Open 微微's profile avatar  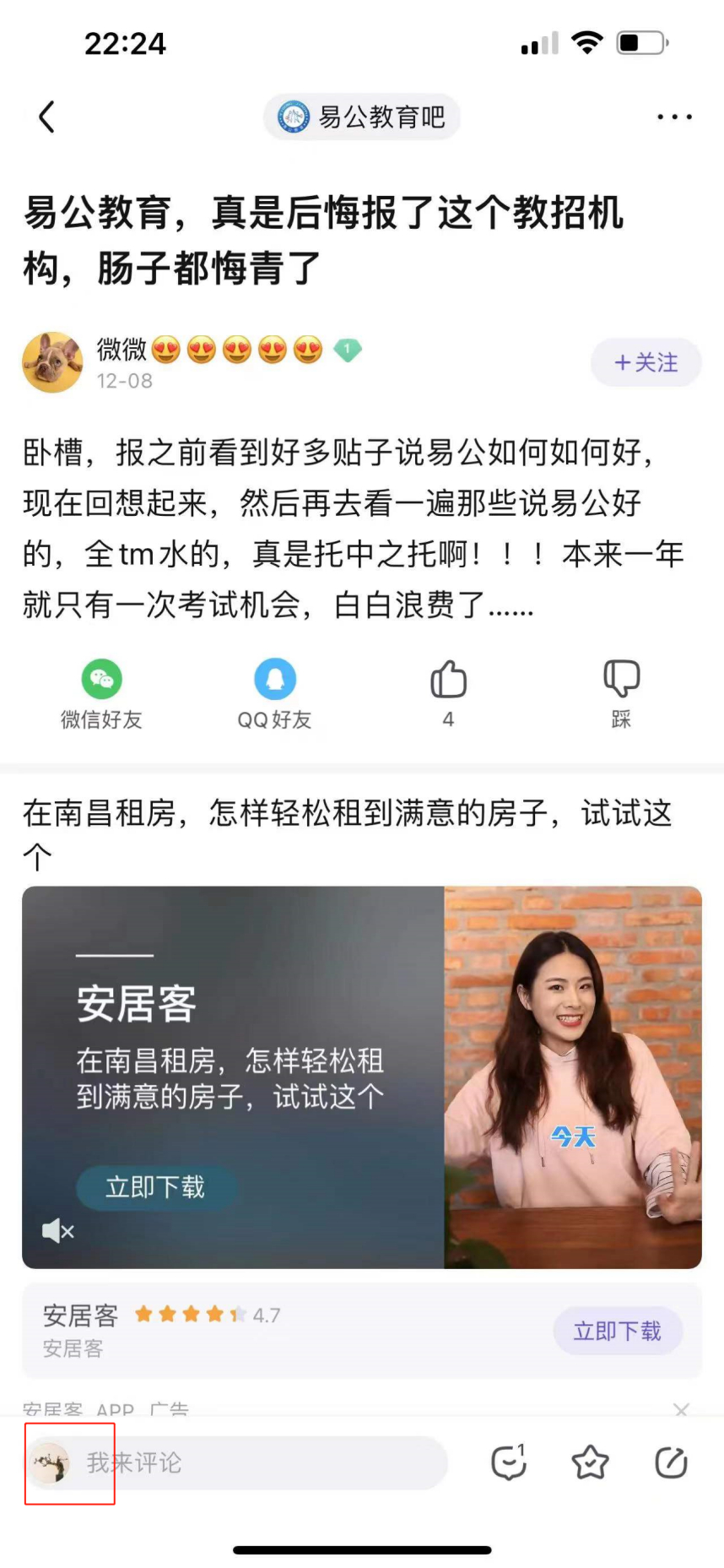[x=52, y=362]
